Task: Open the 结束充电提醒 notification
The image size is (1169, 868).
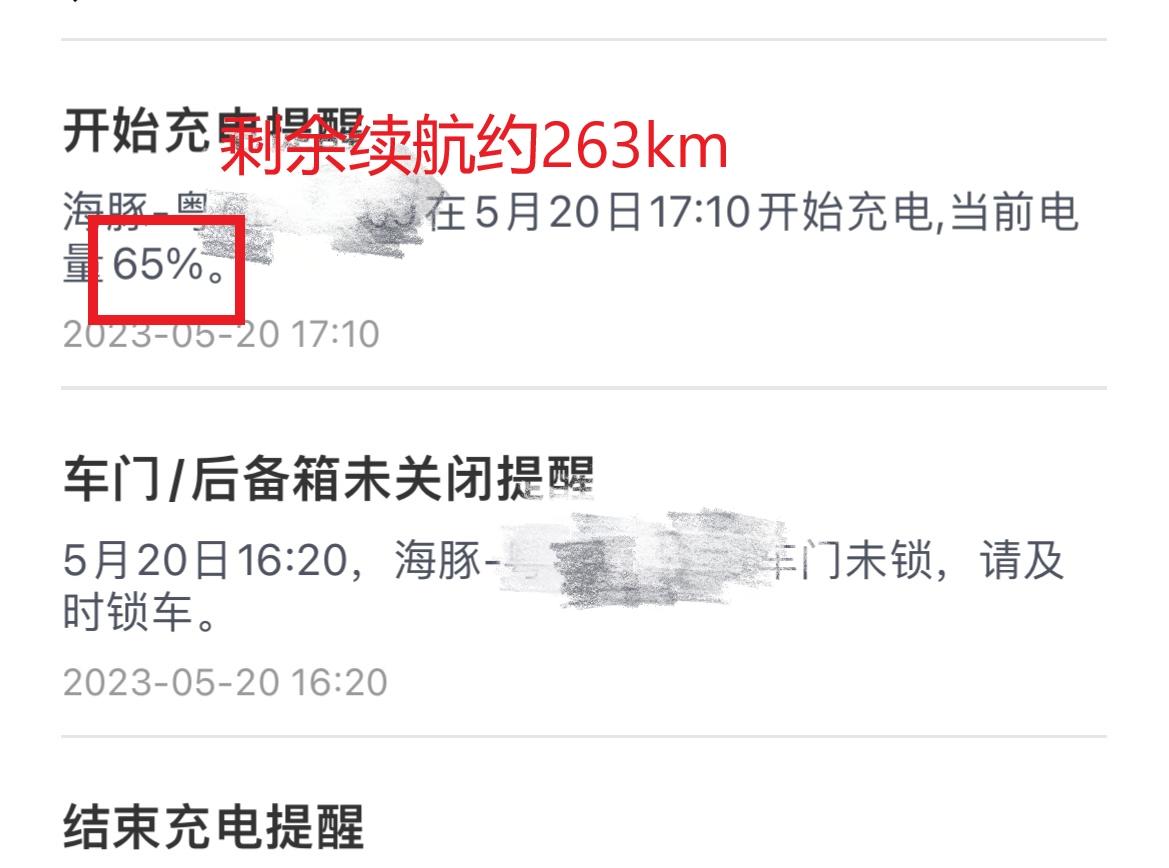Action: click(215, 825)
